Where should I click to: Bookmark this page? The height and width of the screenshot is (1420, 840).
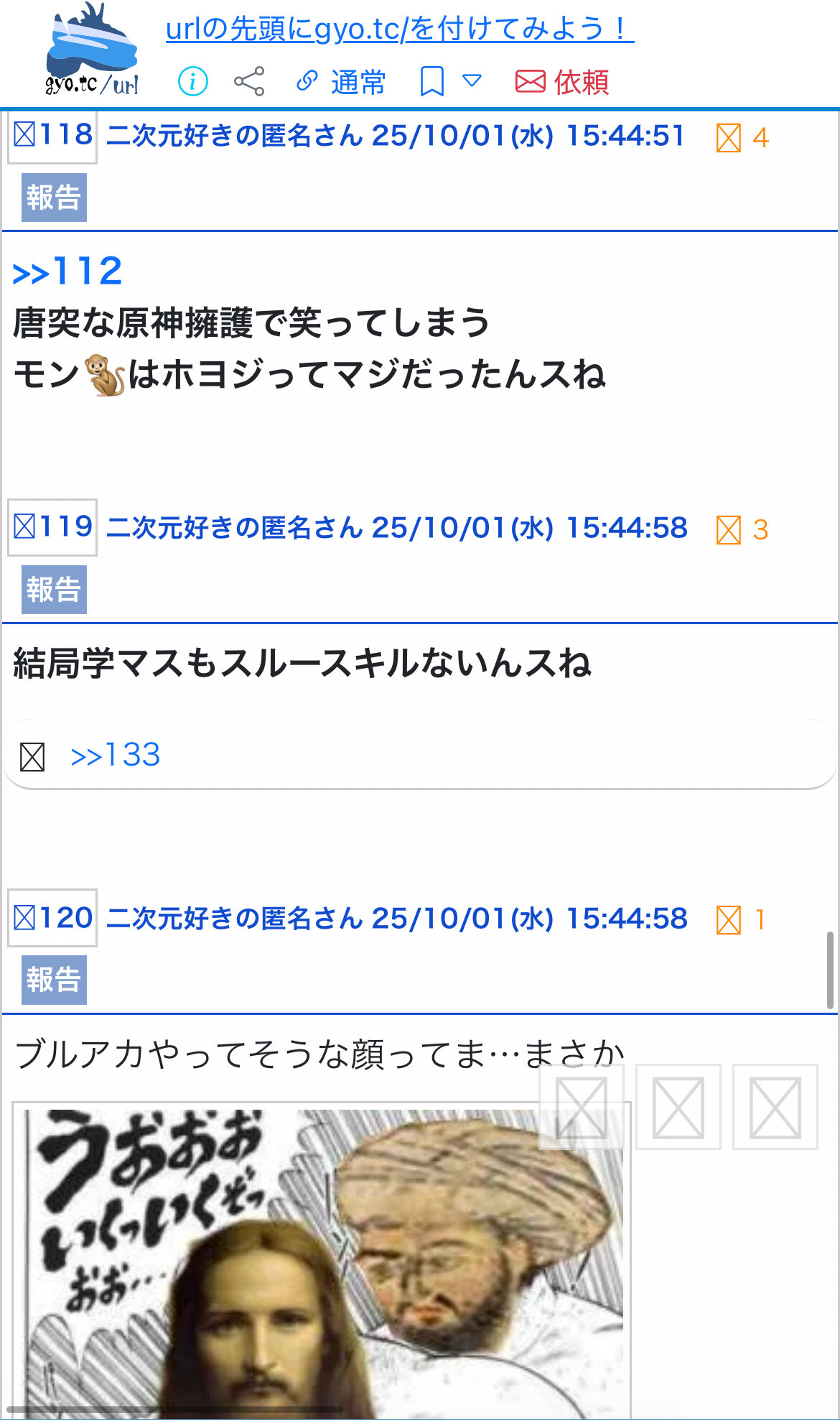[431, 81]
